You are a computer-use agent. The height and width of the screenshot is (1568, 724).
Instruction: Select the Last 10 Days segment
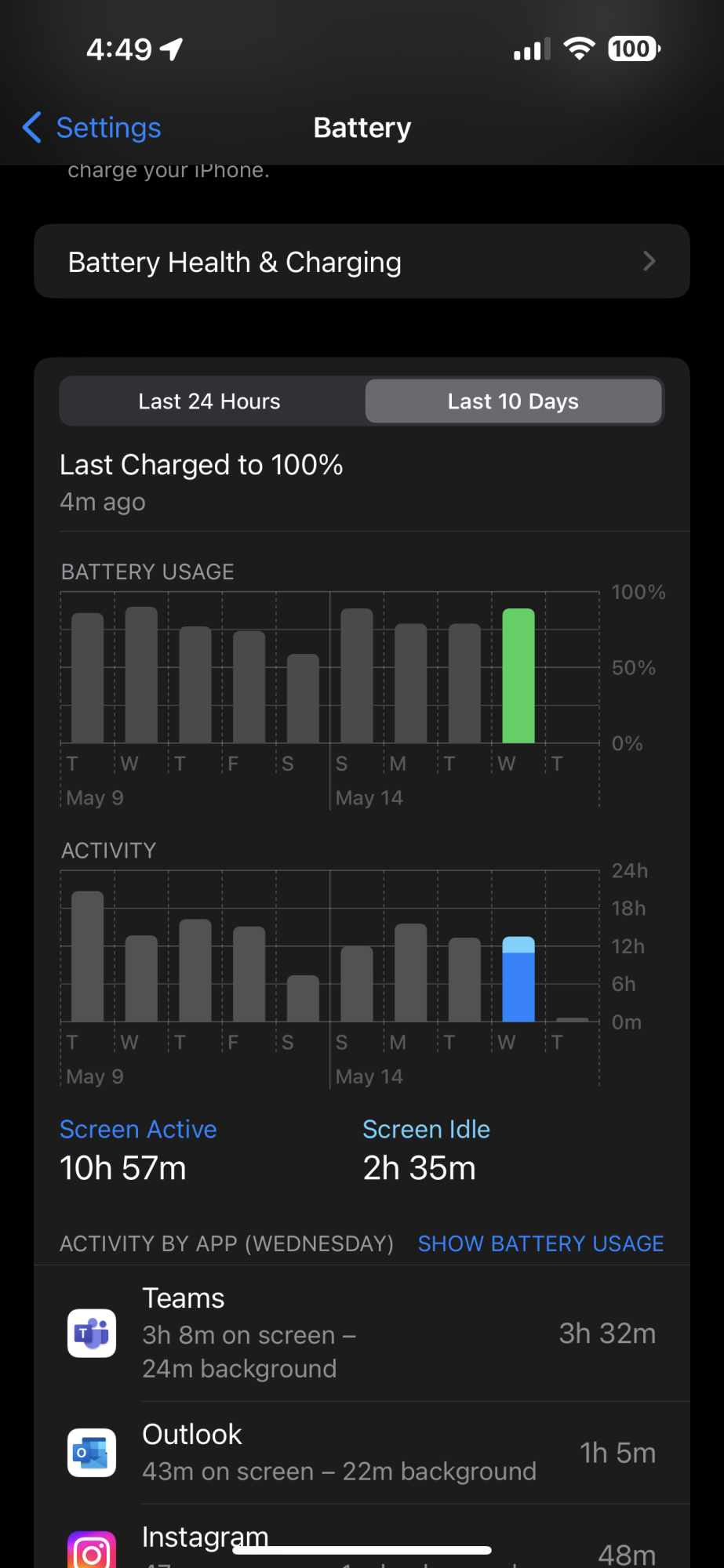pyautogui.click(x=513, y=401)
